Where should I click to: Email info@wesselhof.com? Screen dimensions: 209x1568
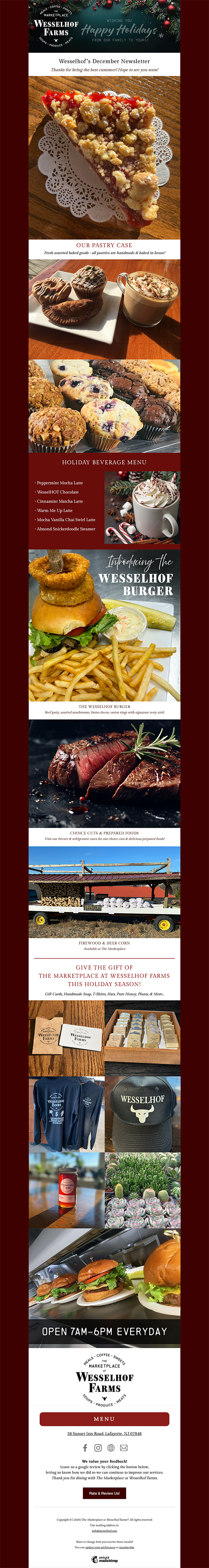tap(104, 1530)
